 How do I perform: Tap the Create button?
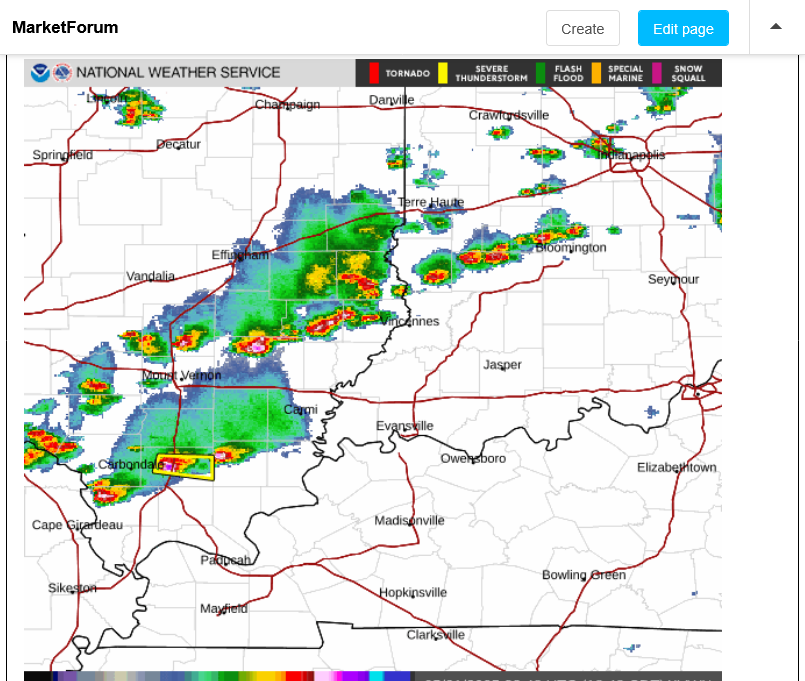582,28
